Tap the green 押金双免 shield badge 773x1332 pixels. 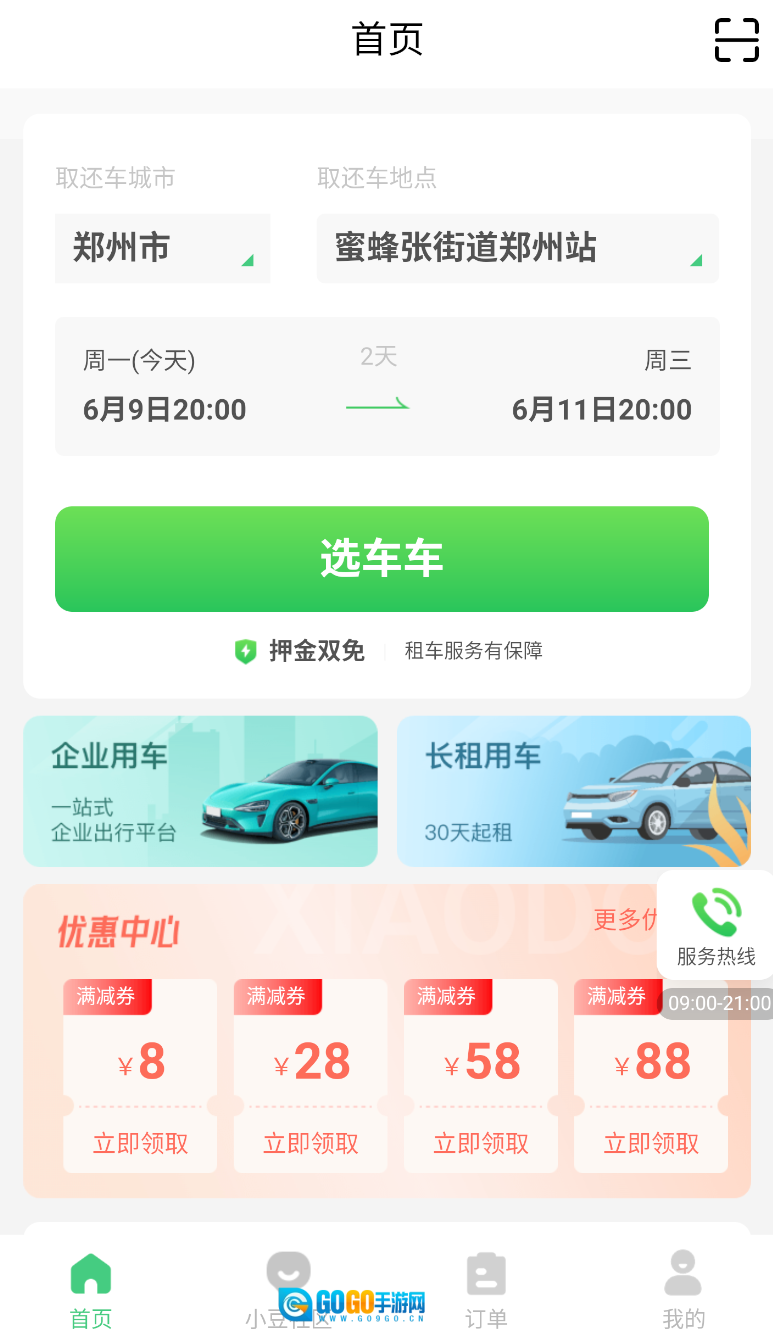(x=246, y=650)
